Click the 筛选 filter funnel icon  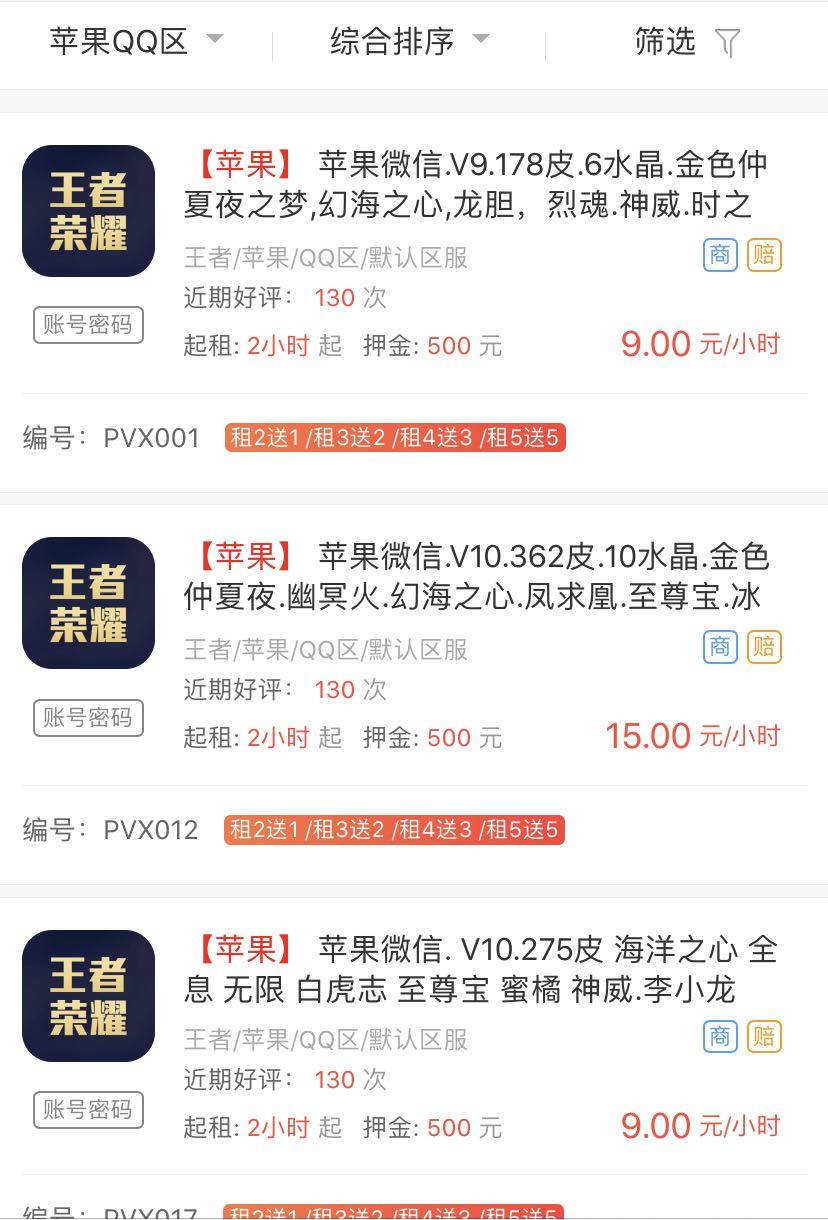click(728, 42)
